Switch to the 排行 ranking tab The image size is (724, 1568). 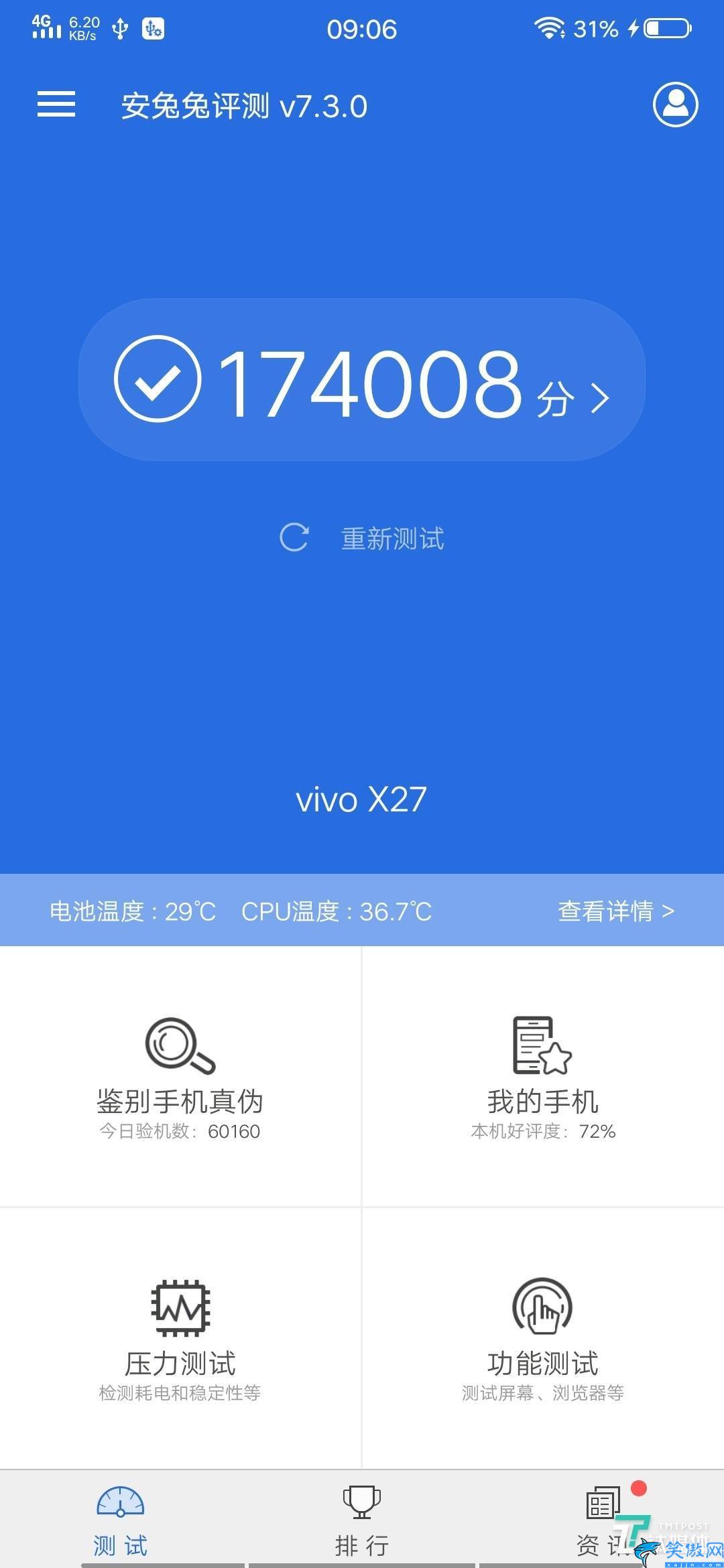coord(362,1520)
